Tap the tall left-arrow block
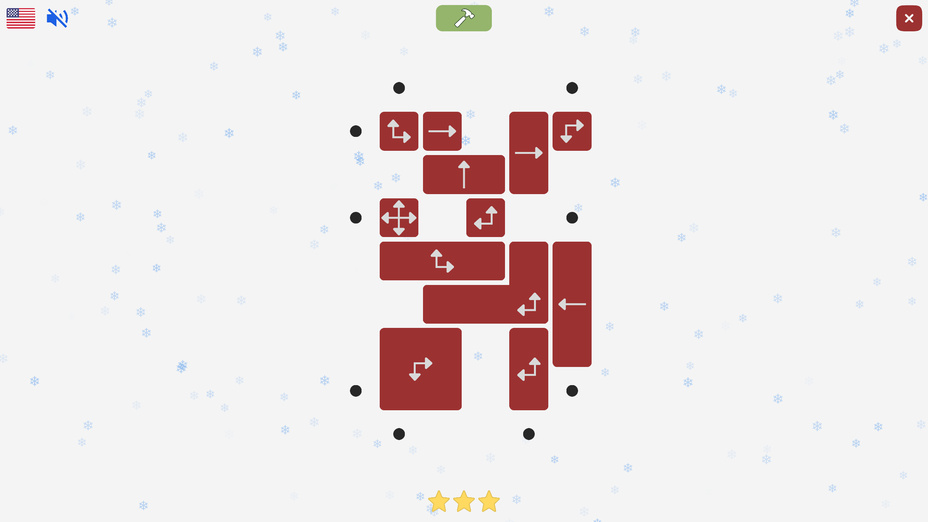Screen dimensions: 928x522 click(572, 304)
